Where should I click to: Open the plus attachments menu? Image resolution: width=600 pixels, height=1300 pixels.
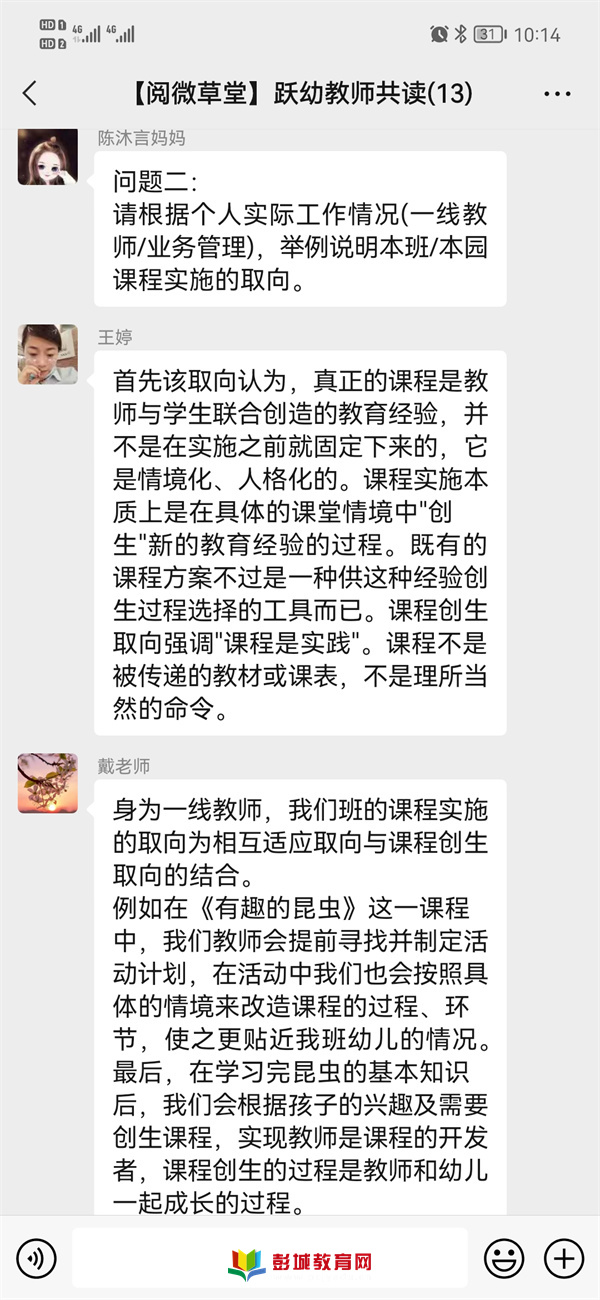[x=564, y=1258]
